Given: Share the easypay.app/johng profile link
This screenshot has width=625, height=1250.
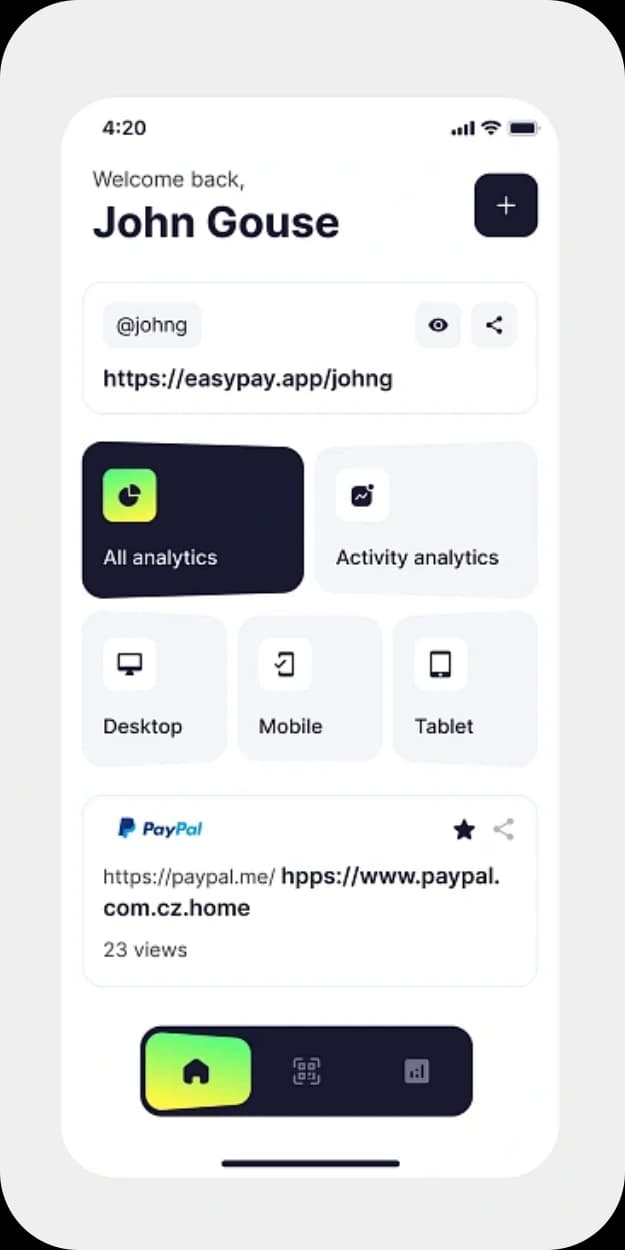Looking at the screenshot, I should tap(494, 325).
